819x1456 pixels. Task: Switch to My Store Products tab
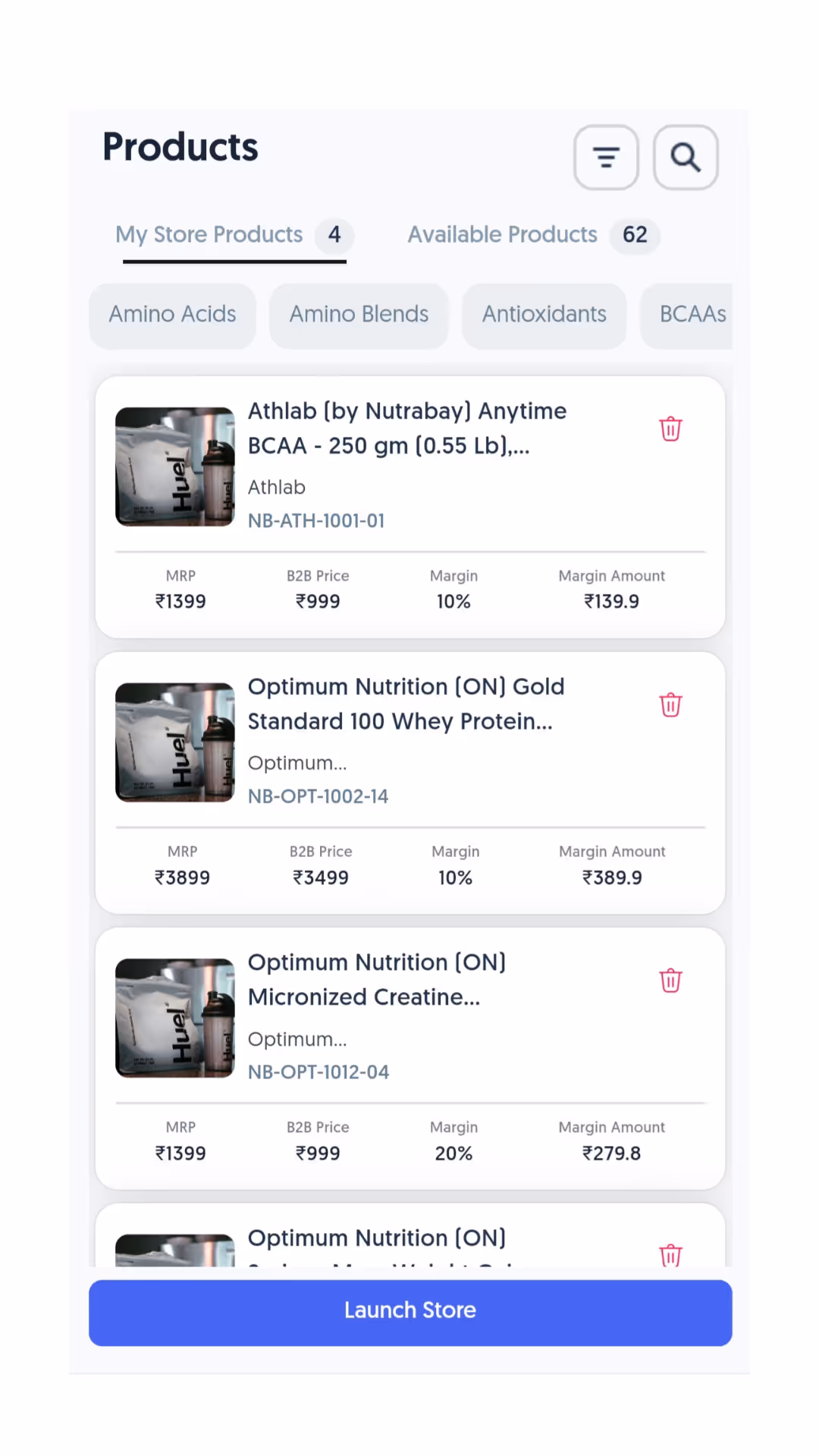[x=234, y=235]
